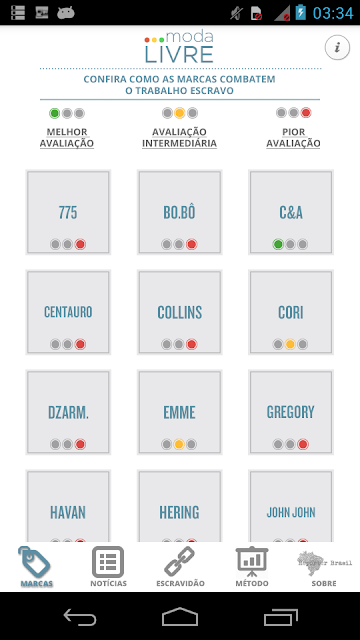The width and height of the screenshot is (360, 640).
Task: View the C&A brand rating
Action: (x=291, y=212)
